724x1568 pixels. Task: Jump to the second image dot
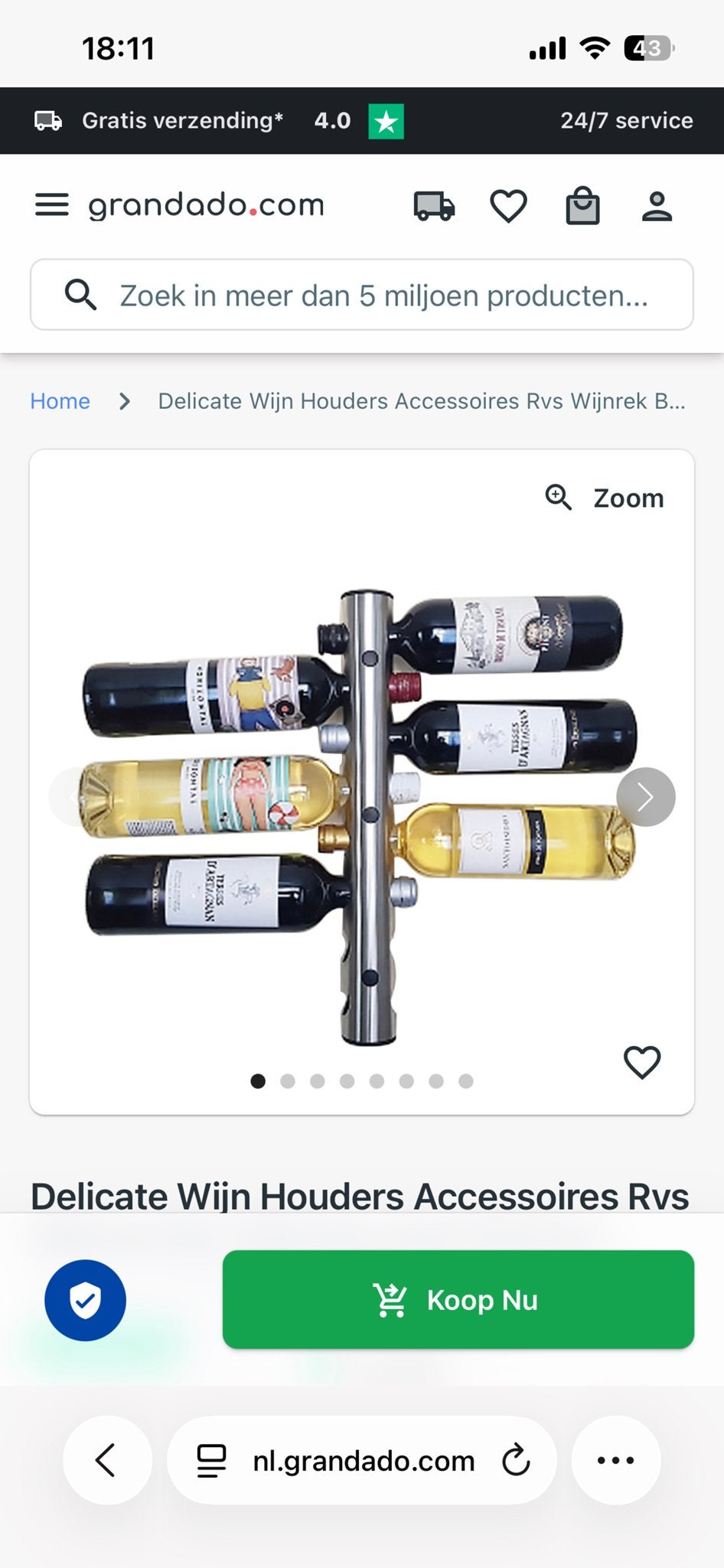[x=288, y=1081]
